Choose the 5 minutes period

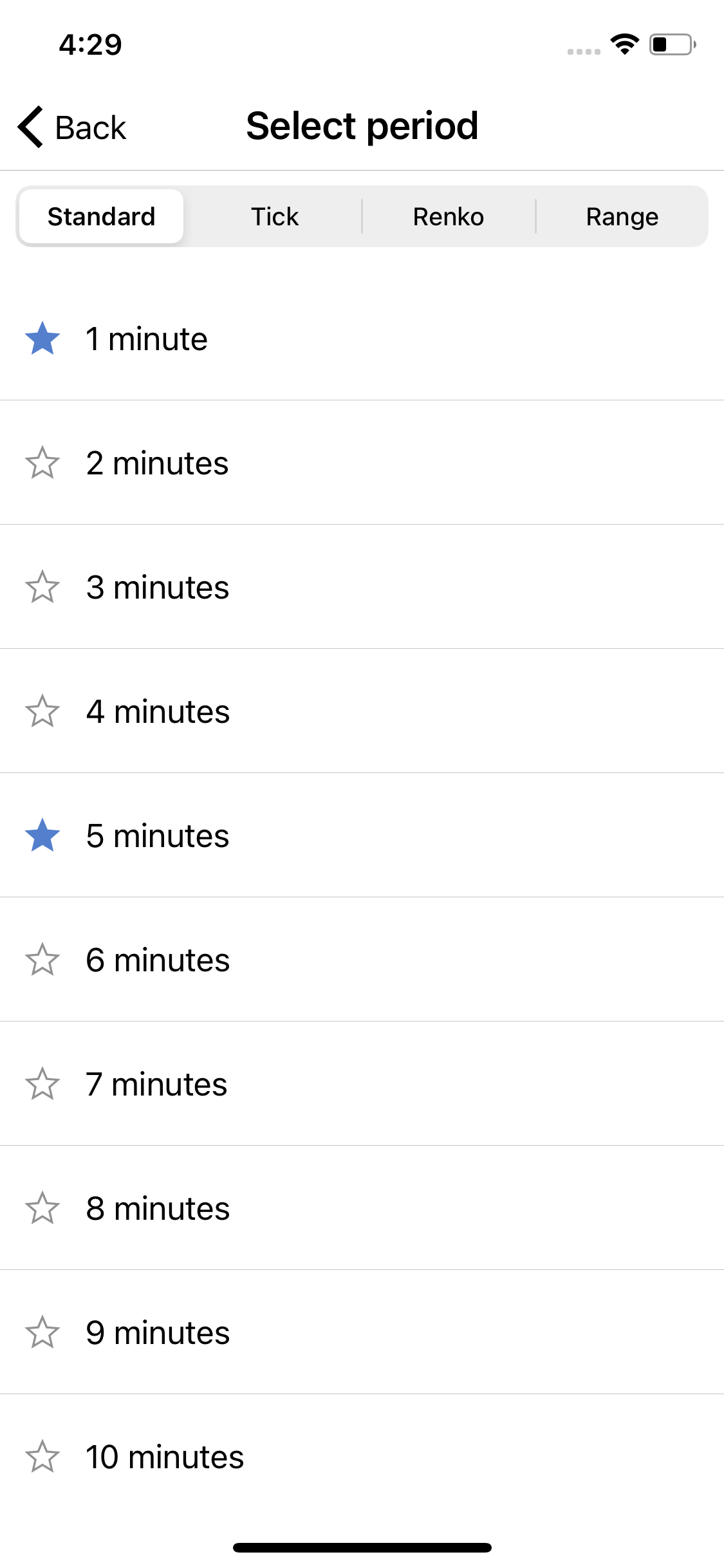click(362, 835)
